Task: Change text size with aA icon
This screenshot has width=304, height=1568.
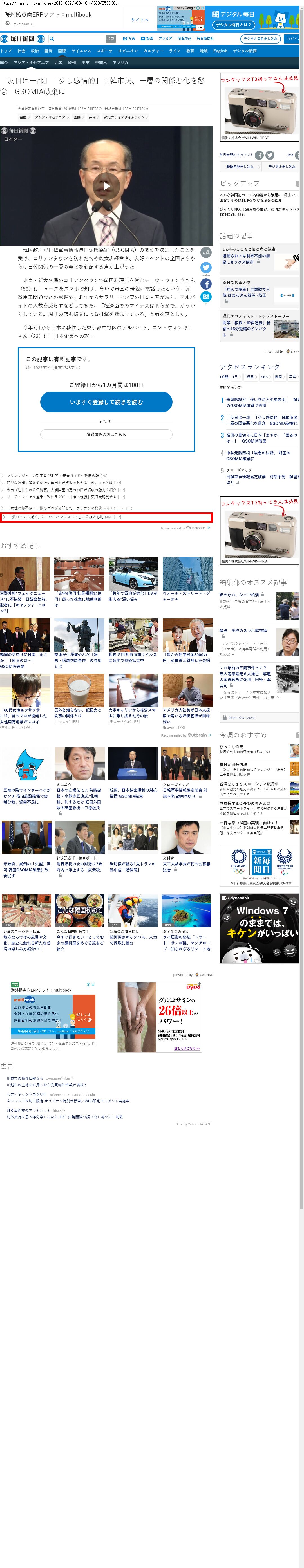Action: 206,252
